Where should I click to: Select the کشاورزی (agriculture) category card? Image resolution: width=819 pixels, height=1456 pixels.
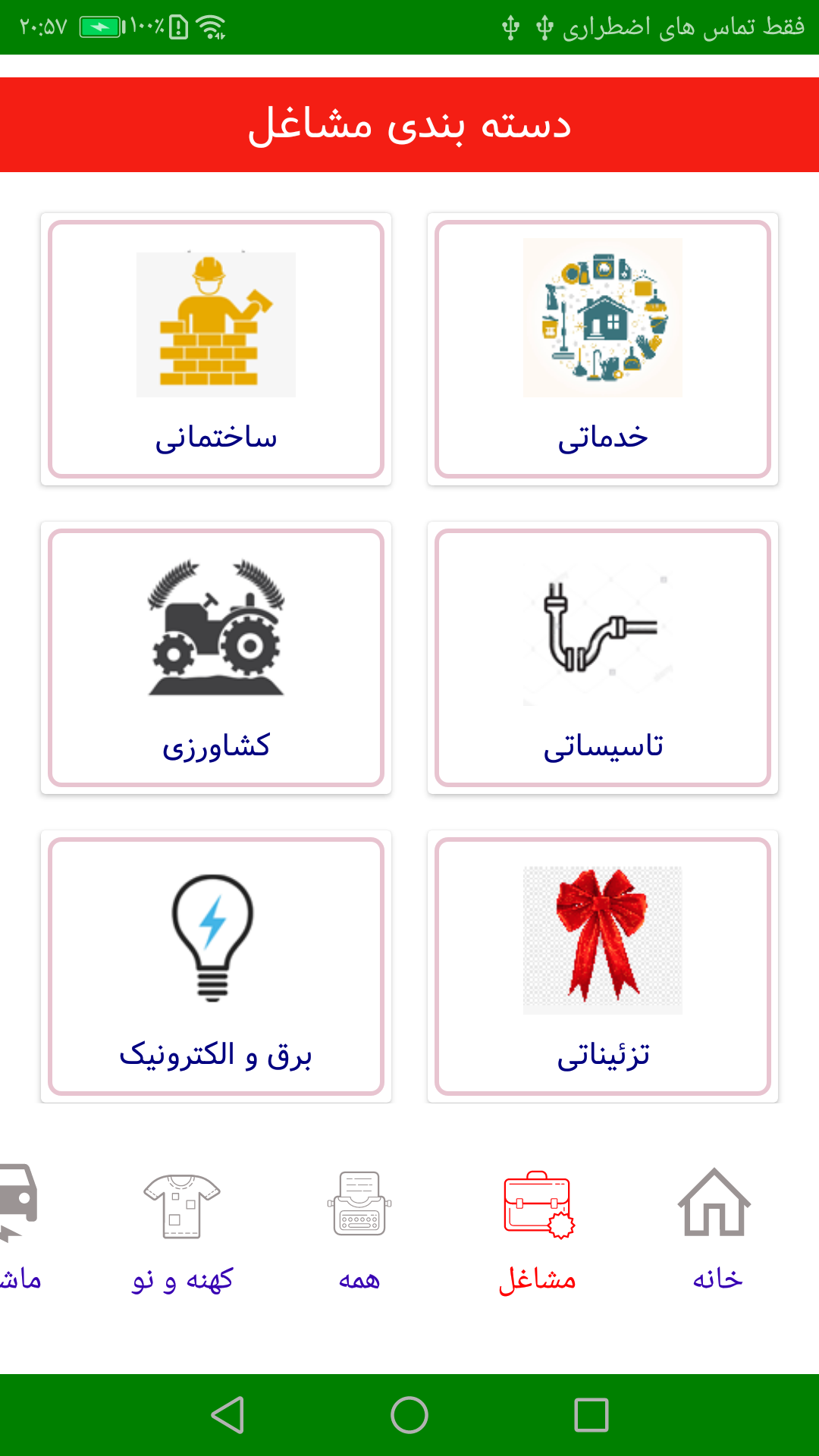click(216, 657)
